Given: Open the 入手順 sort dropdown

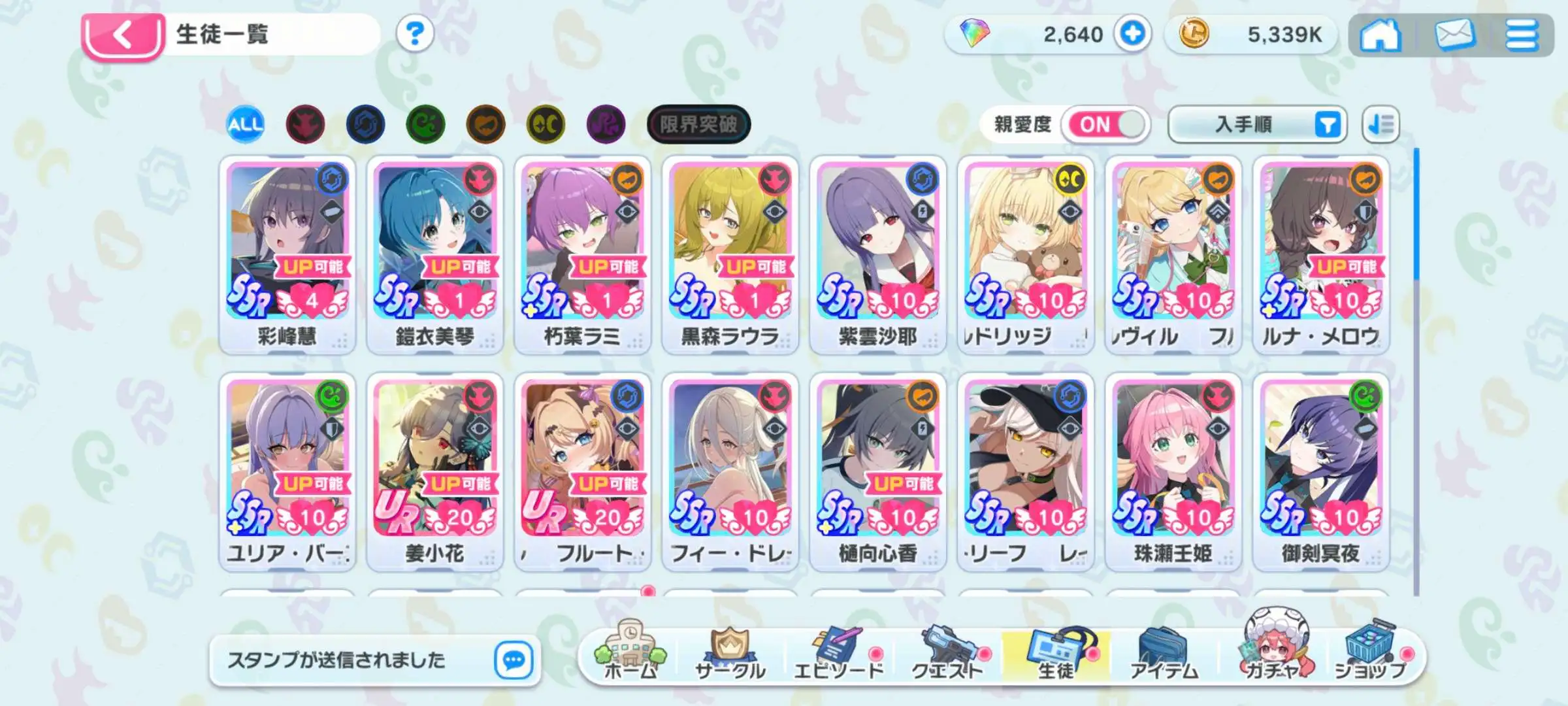Looking at the screenshot, I should pos(1257,124).
